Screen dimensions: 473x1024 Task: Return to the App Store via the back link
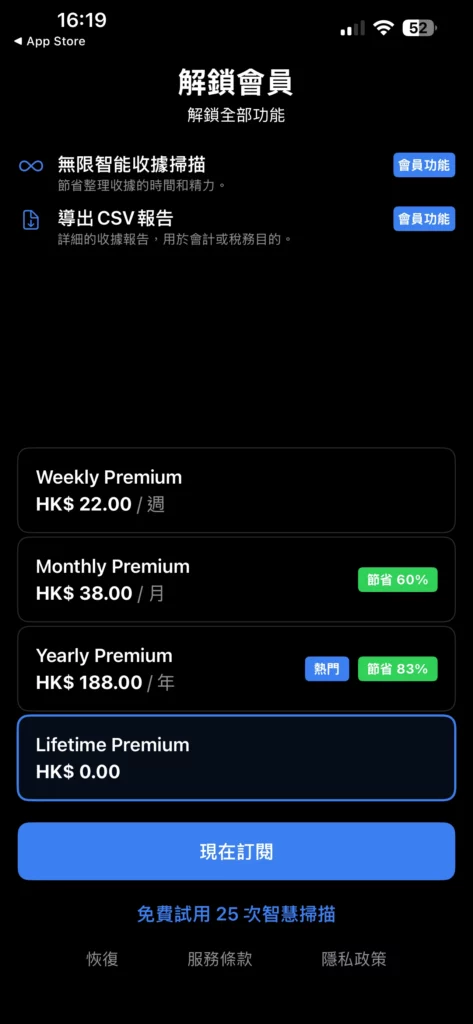pyautogui.click(x=49, y=41)
